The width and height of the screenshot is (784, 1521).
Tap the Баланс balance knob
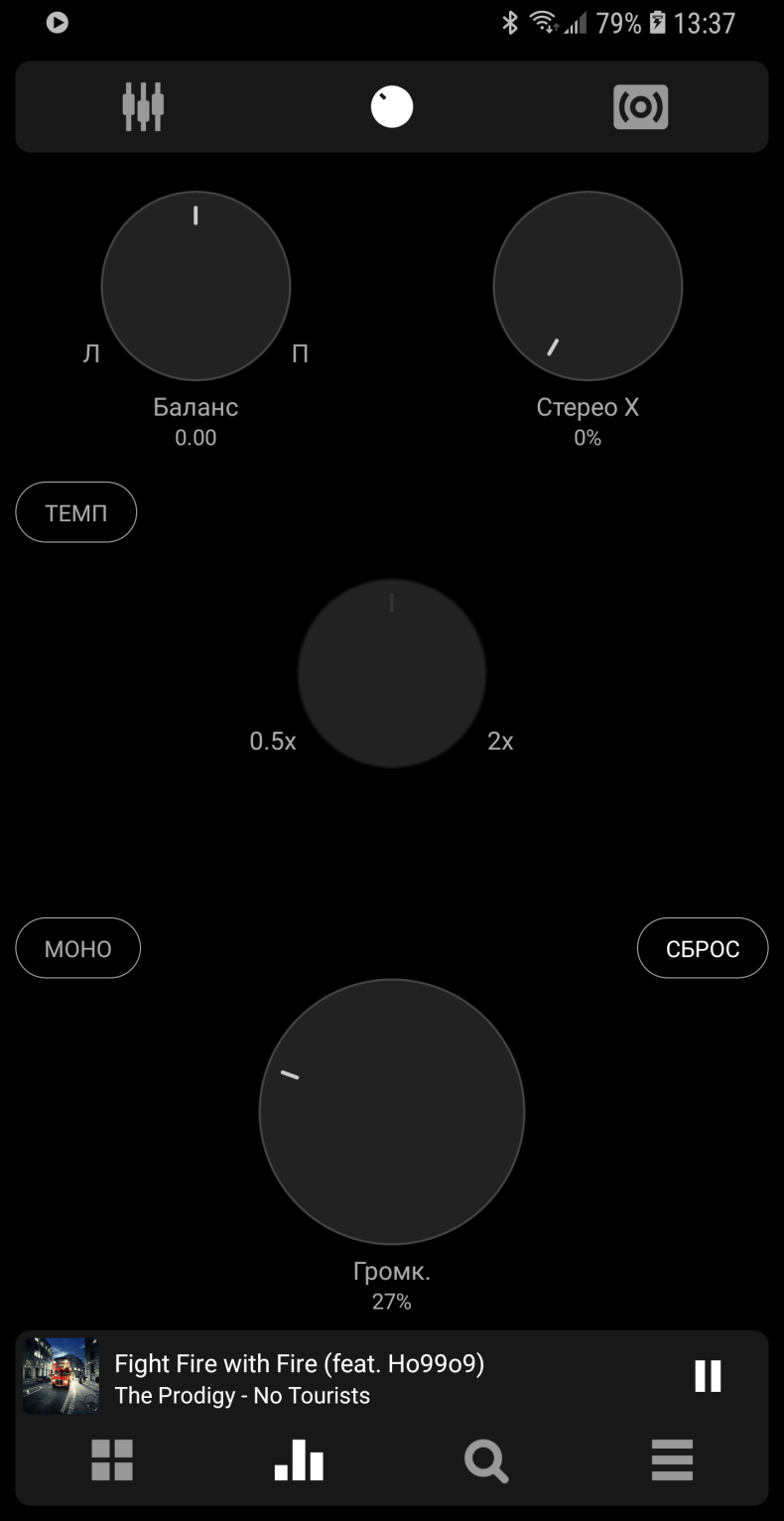click(x=196, y=286)
